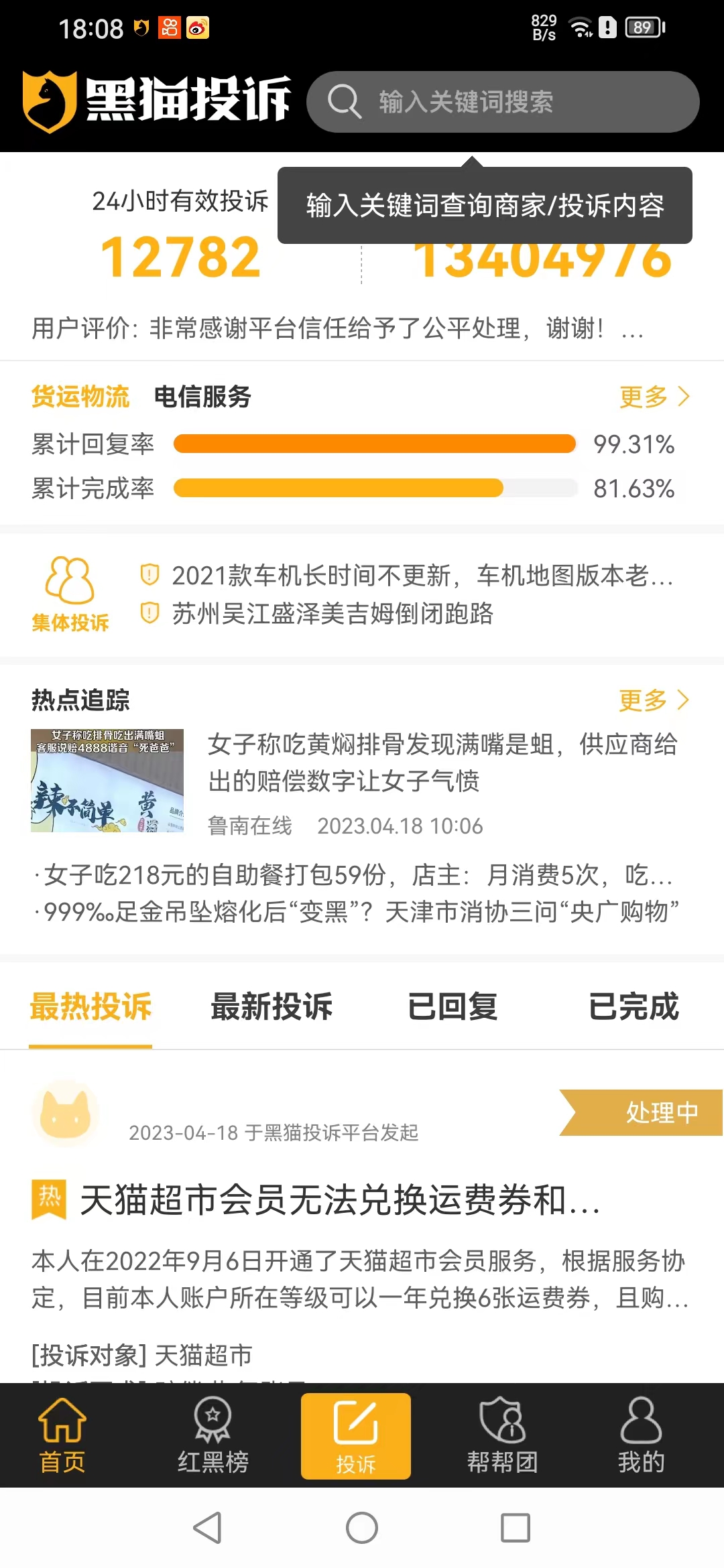The height and width of the screenshot is (1568, 724).
Task: Tap the Weibo icon in the status bar
Action: (197, 28)
